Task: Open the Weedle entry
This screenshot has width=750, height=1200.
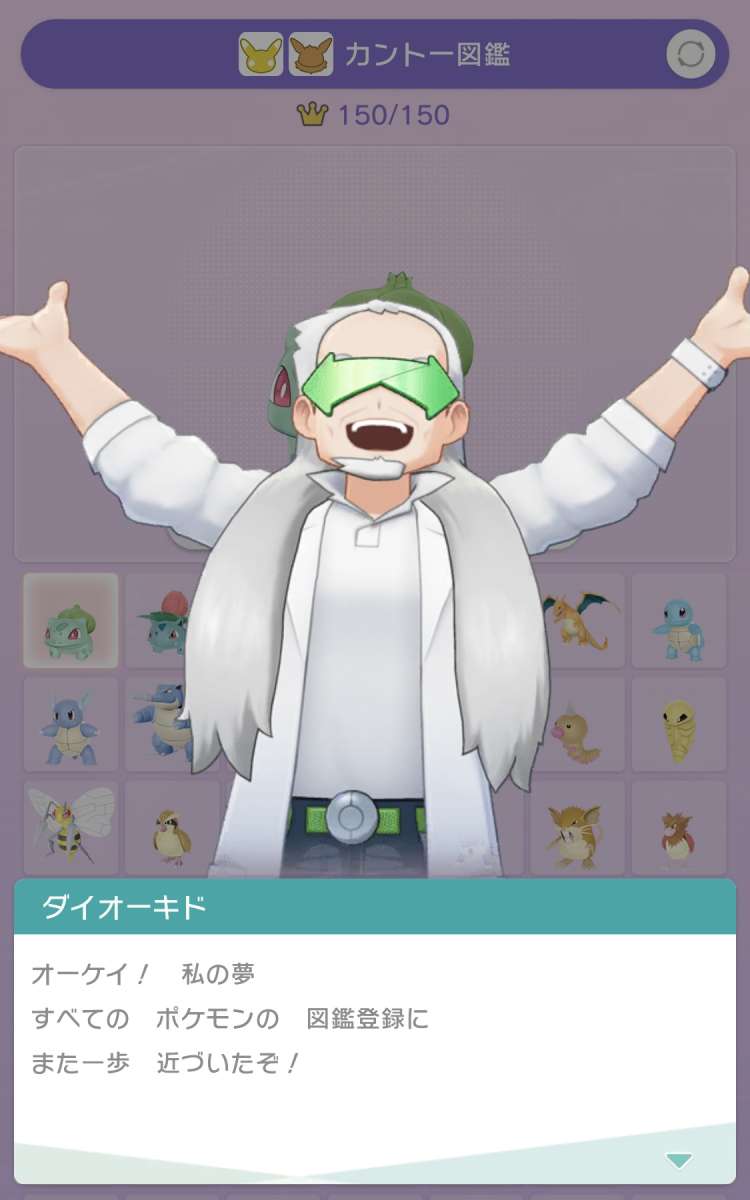Action: (579, 724)
